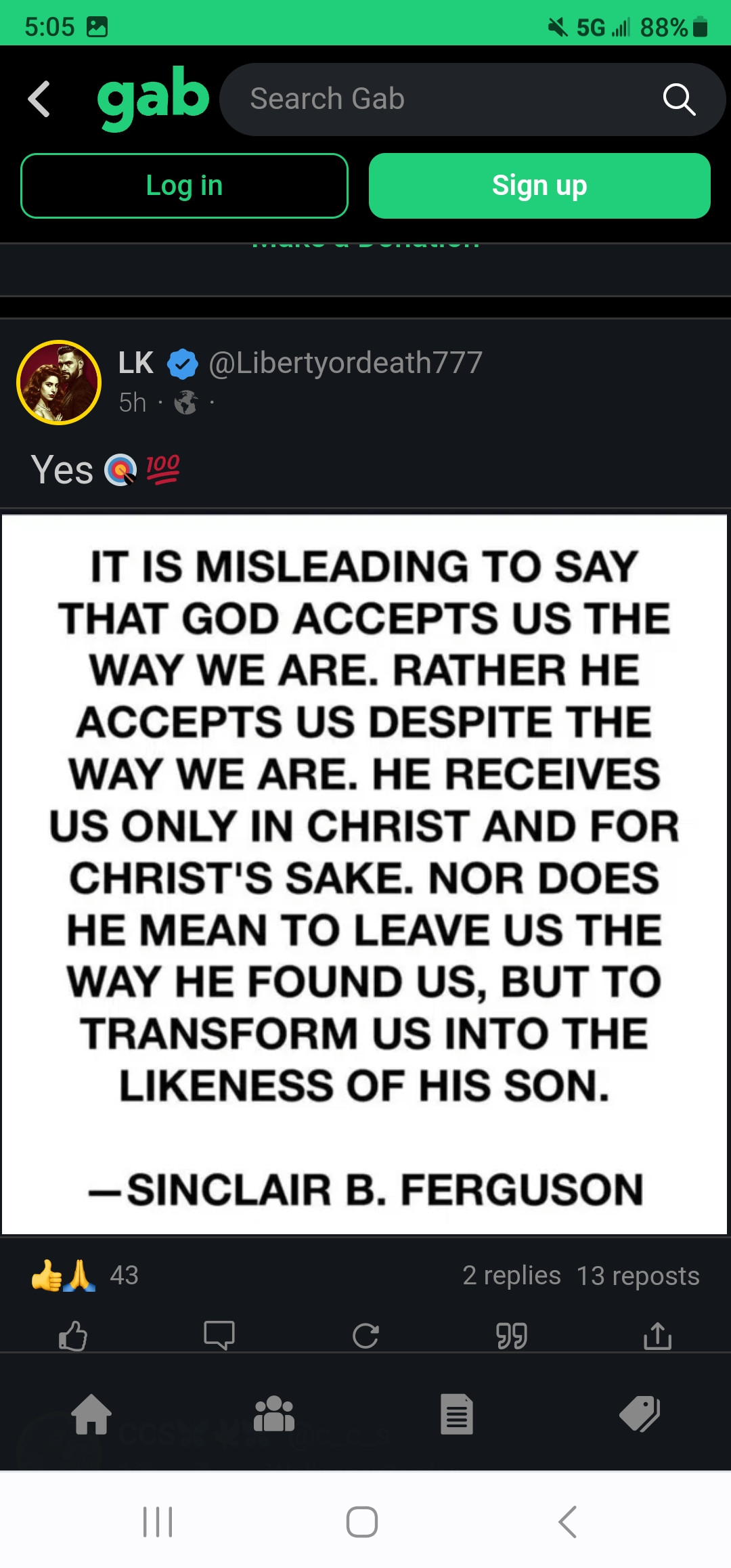Switch to the Home tab

pyautogui.click(x=91, y=1414)
